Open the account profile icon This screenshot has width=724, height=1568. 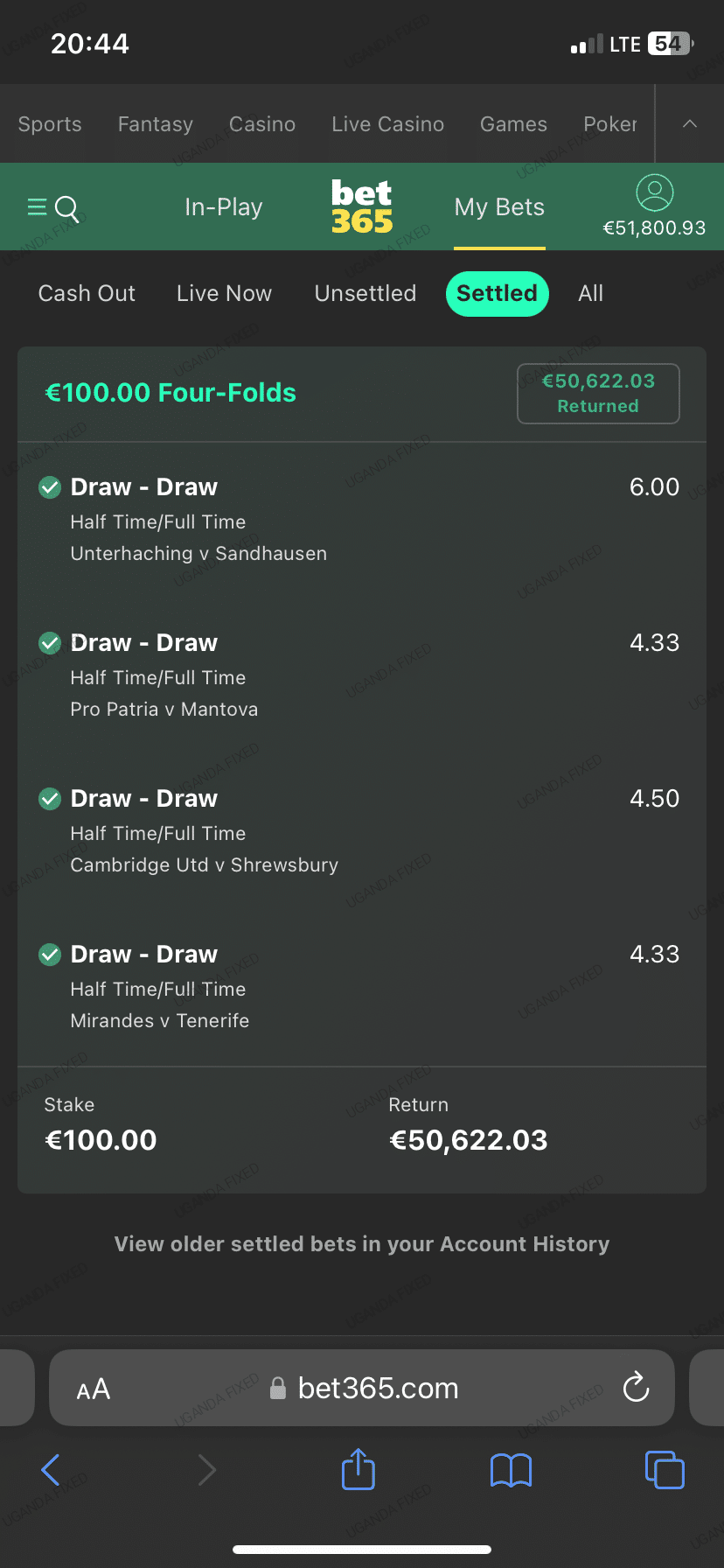click(654, 192)
